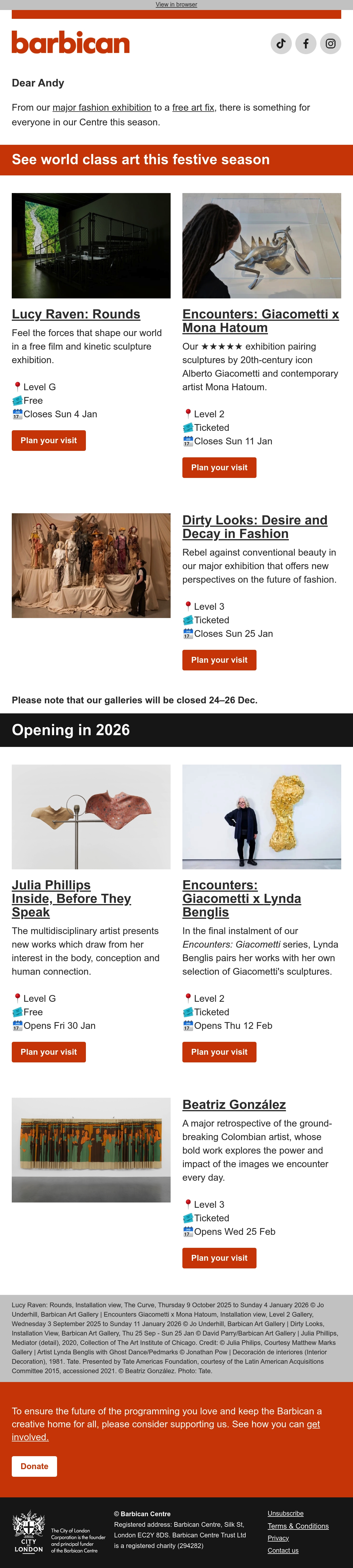Open Julia Phillips Inside, Before They Speak link
Image resolution: width=353 pixels, height=1568 pixels.
(x=71, y=898)
